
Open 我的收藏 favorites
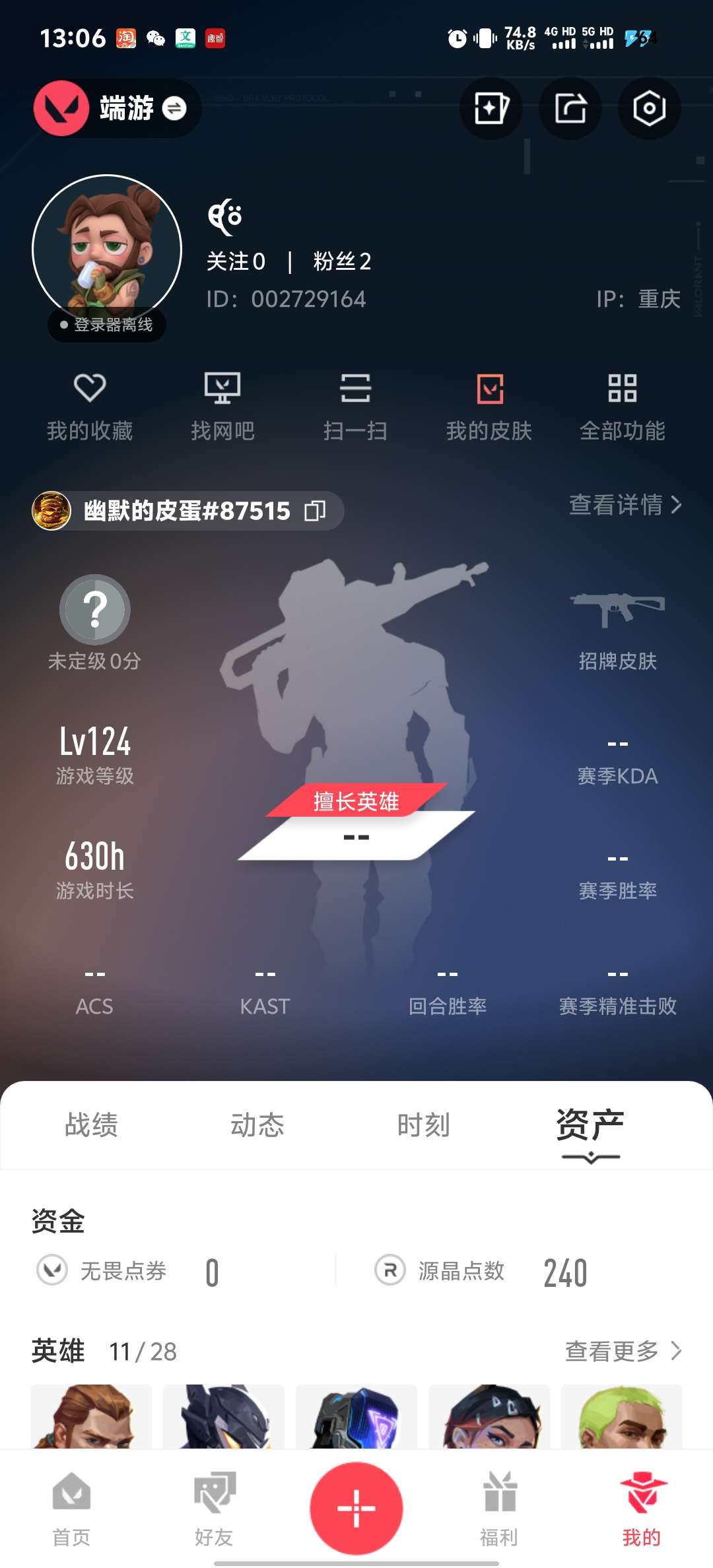(90, 407)
